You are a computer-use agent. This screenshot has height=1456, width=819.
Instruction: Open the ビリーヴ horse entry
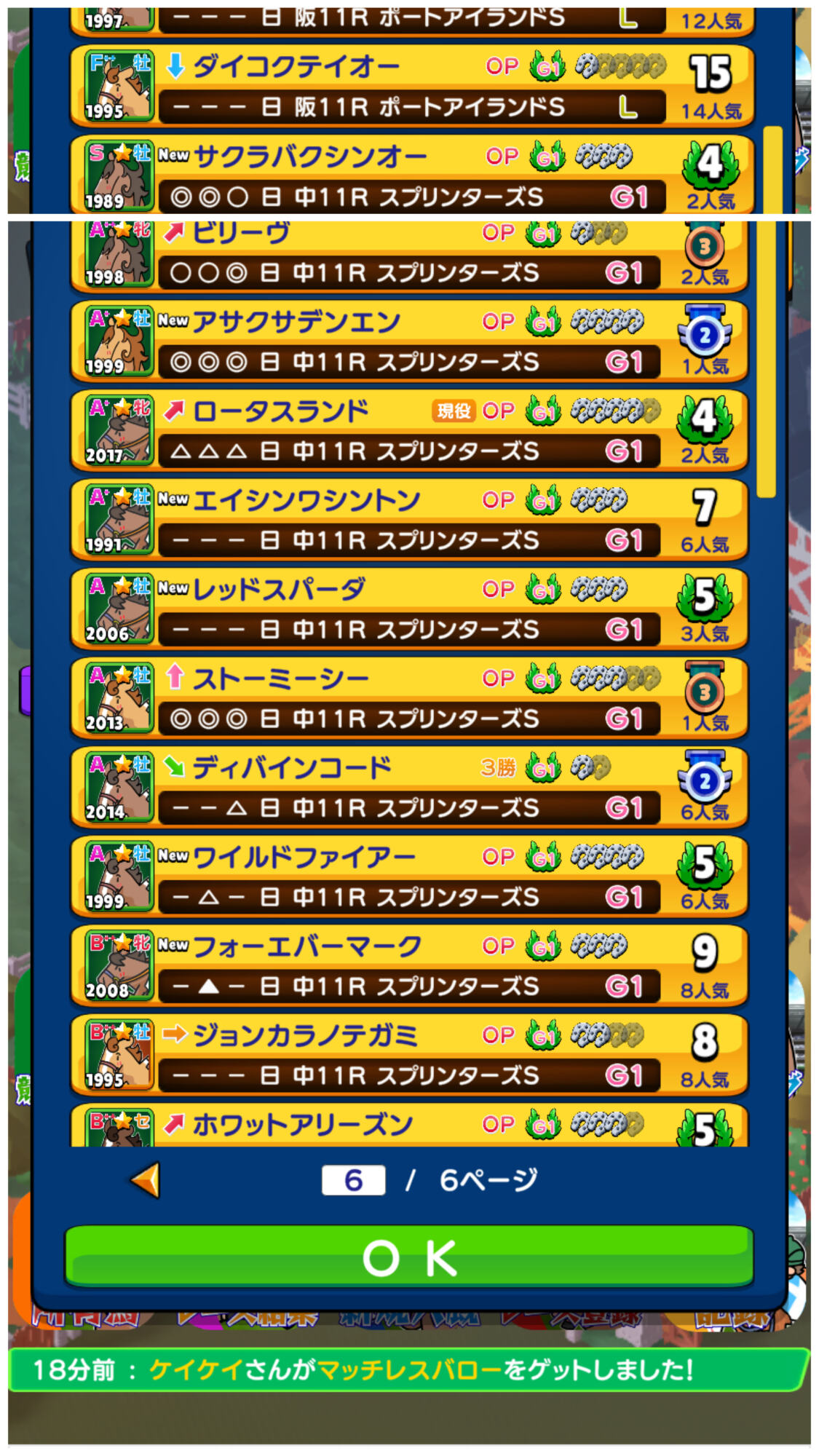tap(409, 255)
